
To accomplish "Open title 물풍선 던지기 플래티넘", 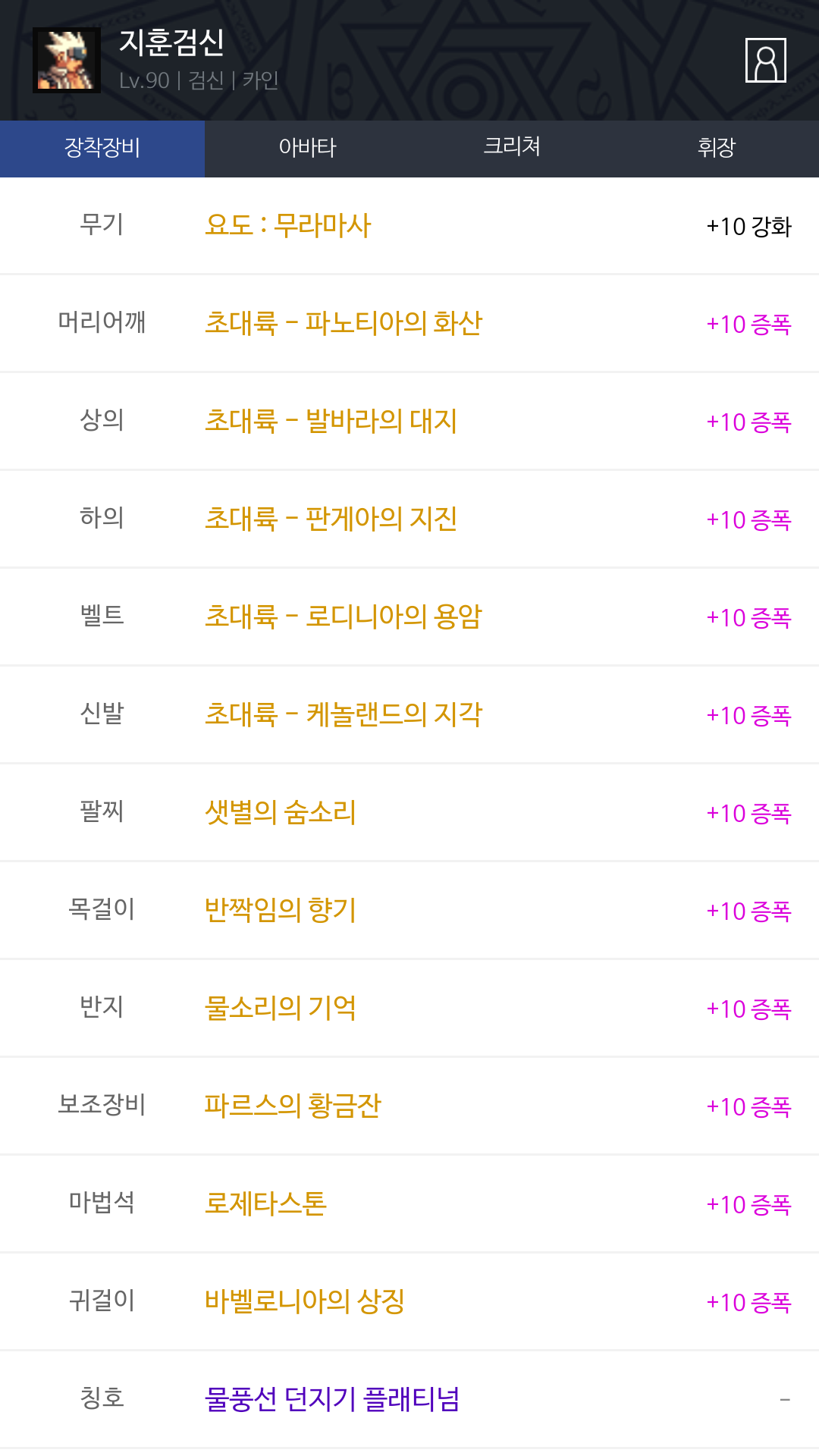I will (332, 1400).
